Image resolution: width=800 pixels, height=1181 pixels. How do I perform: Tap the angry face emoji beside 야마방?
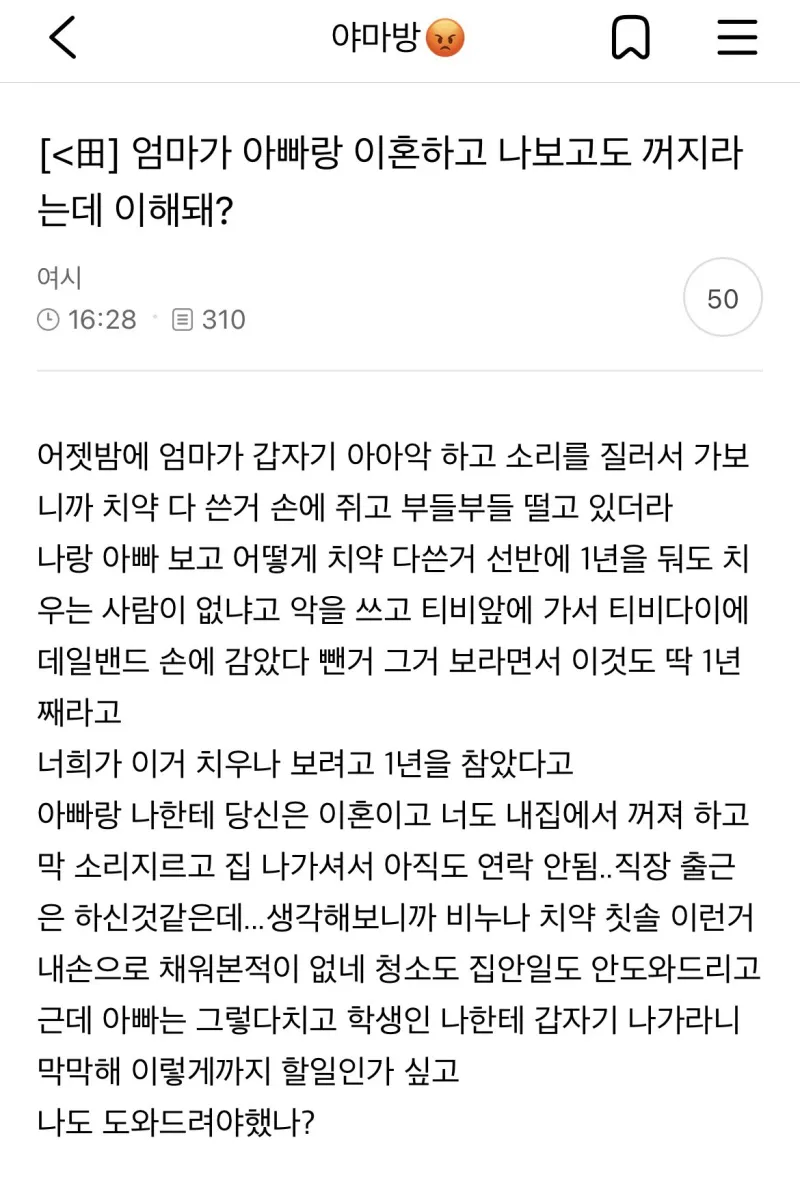[446, 38]
